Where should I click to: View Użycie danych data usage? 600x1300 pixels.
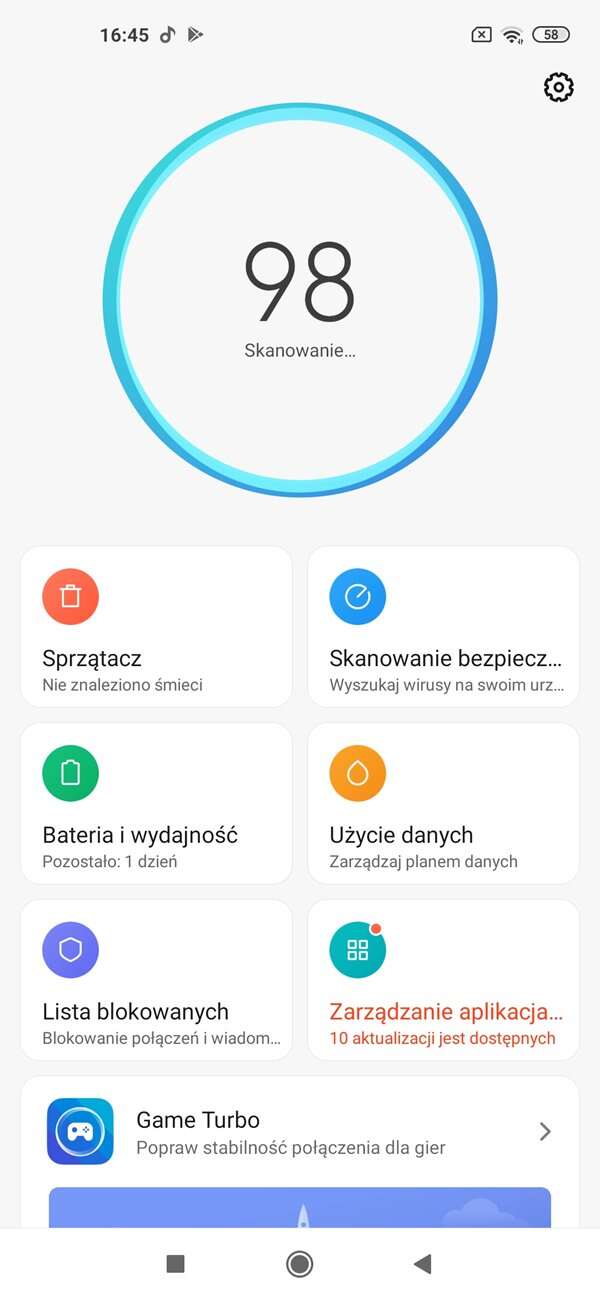coord(443,803)
